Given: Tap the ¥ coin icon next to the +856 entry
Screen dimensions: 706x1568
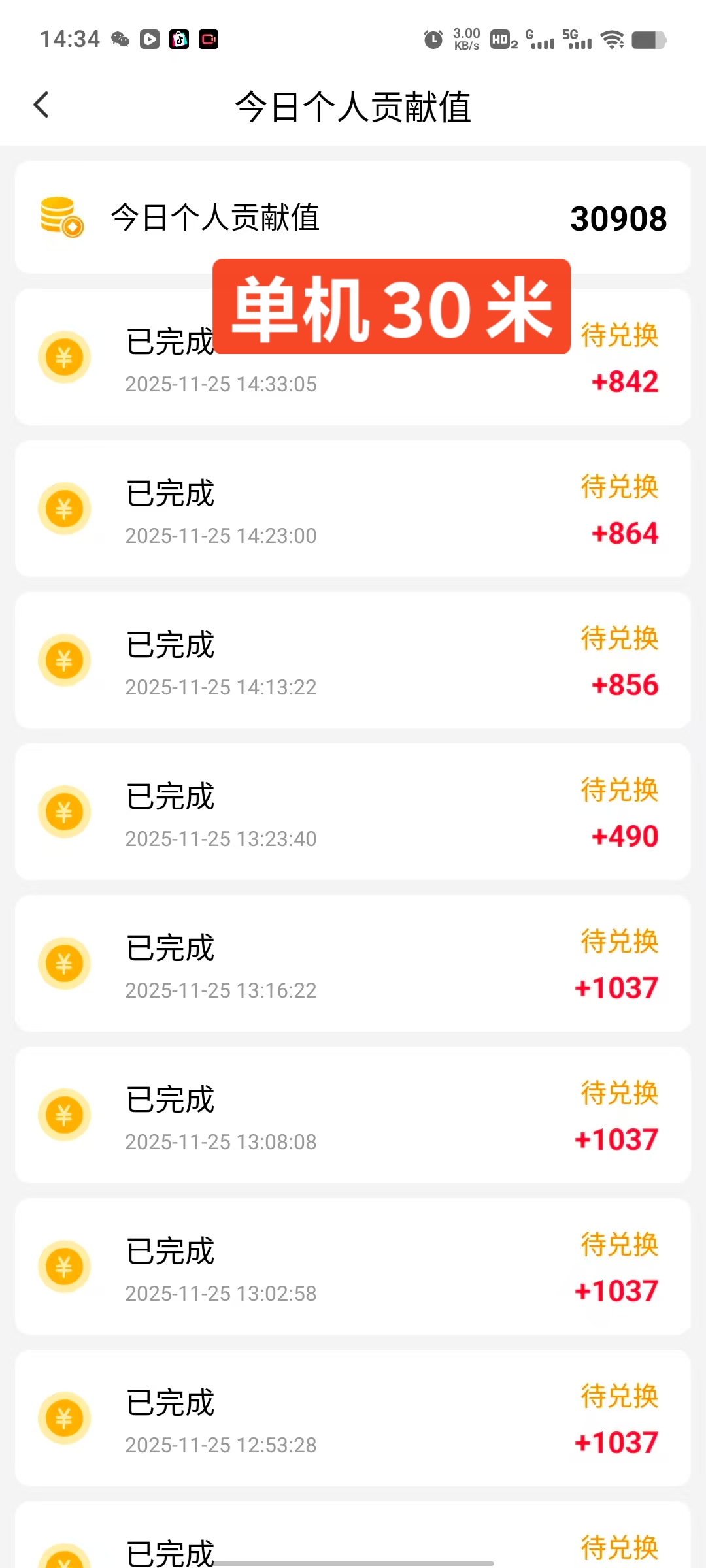Looking at the screenshot, I should click(64, 661).
